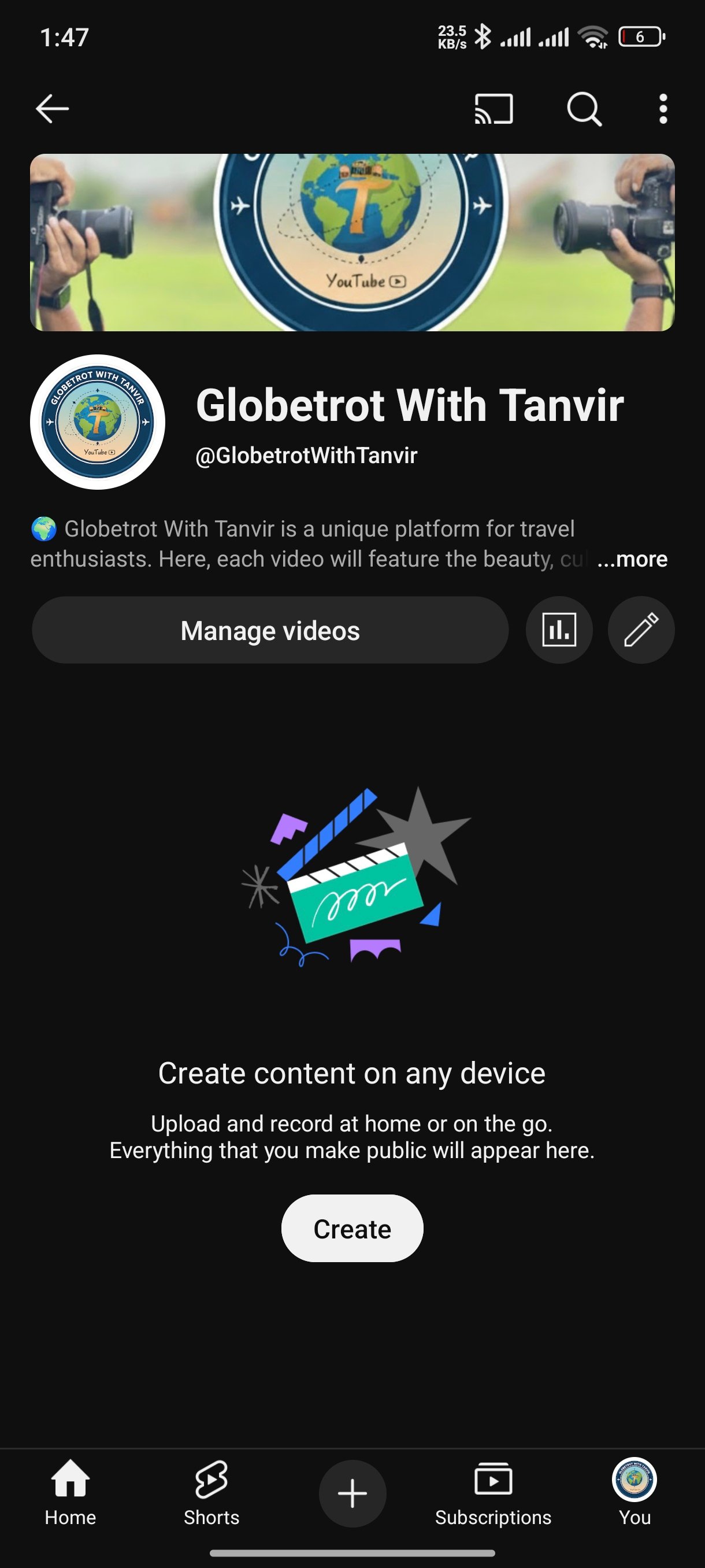The image size is (705, 1568).
Task: Go back using the top arrow
Action: (53, 110)
